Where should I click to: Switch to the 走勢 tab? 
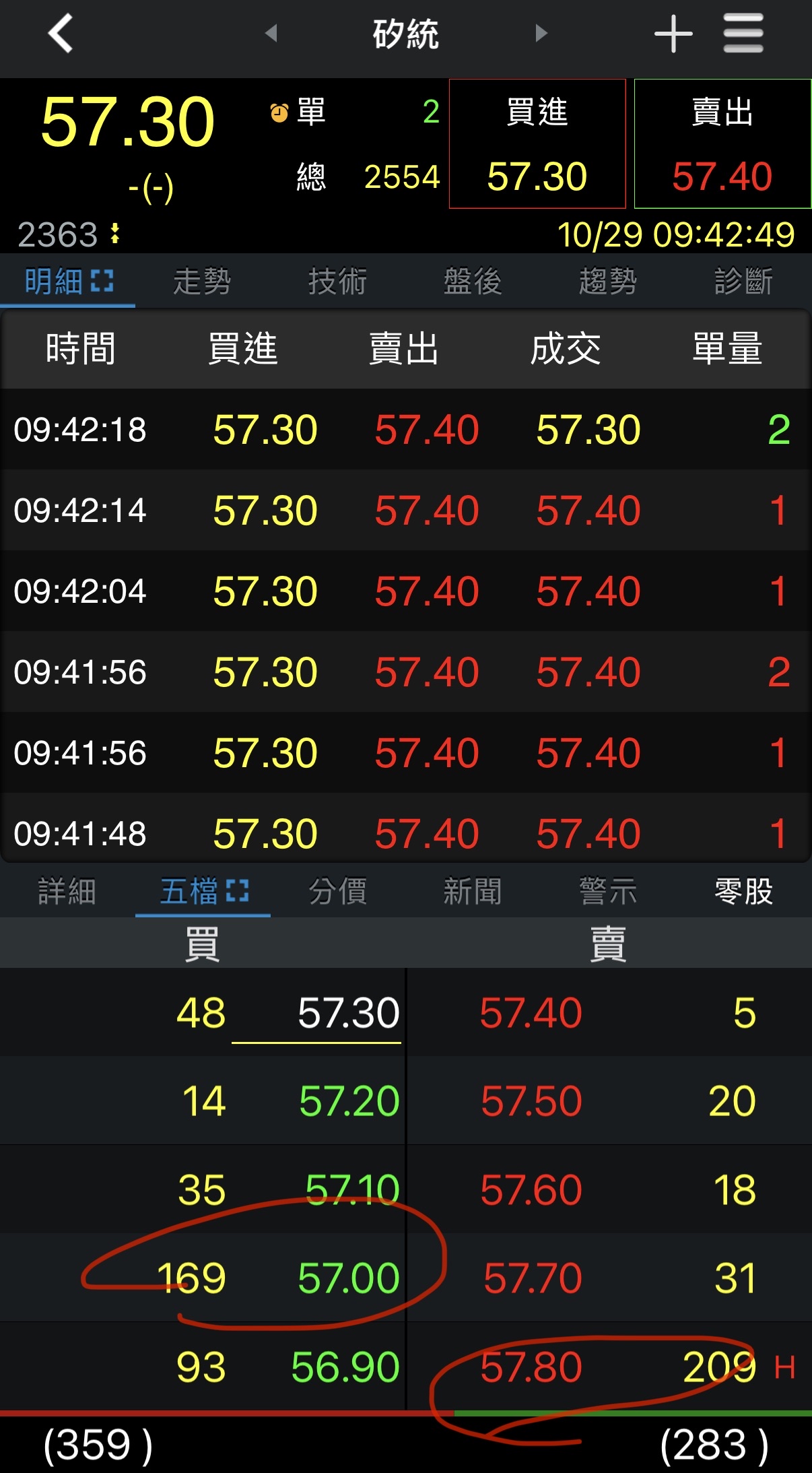point(202,282)
